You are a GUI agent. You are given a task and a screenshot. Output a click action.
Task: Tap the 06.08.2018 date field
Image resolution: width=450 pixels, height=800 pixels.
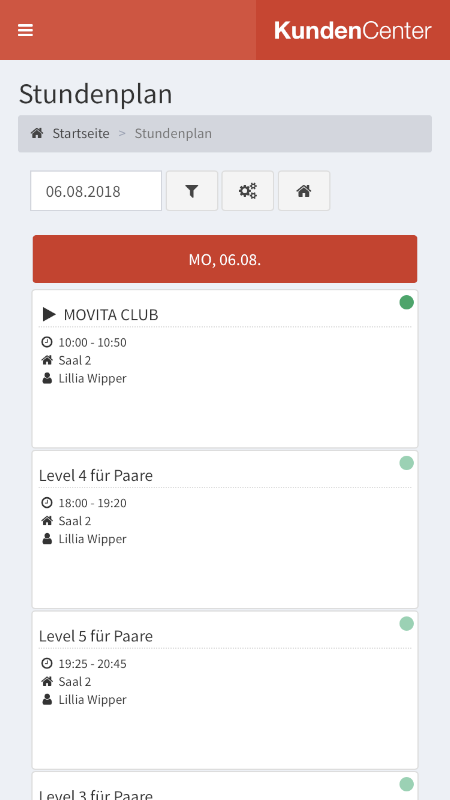pos(96,191)
